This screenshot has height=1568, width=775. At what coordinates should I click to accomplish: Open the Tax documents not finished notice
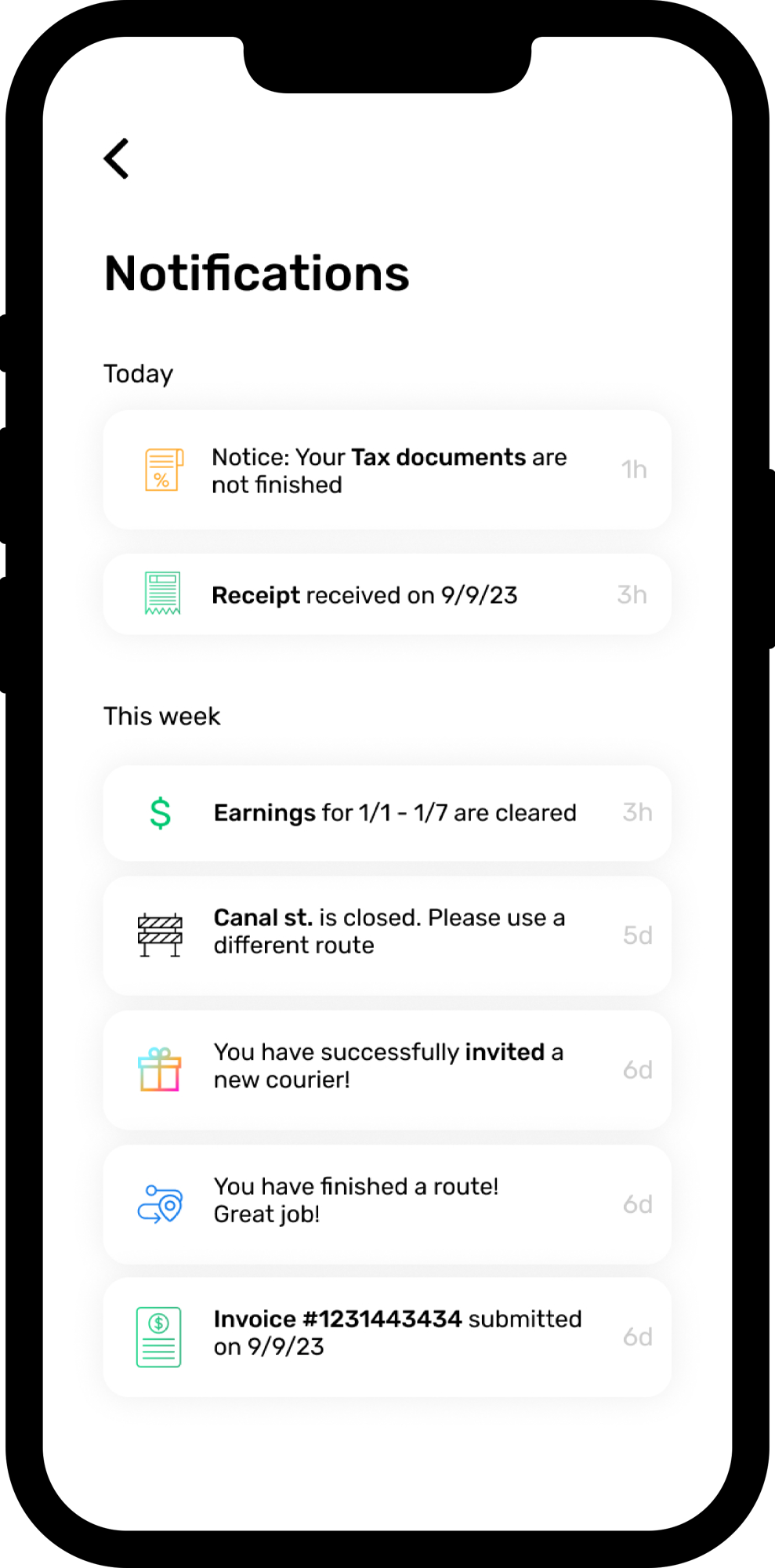(387, 470)
